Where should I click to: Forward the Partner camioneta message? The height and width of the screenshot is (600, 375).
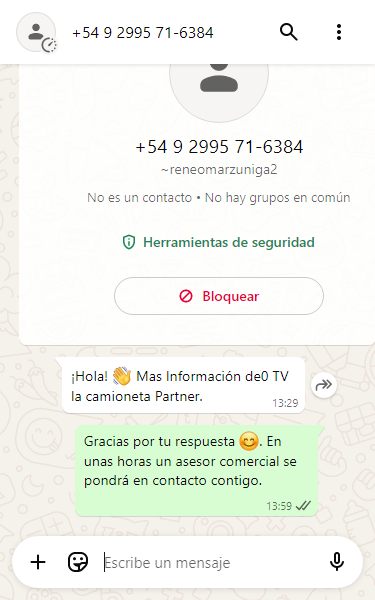click(x=324, y=385)
